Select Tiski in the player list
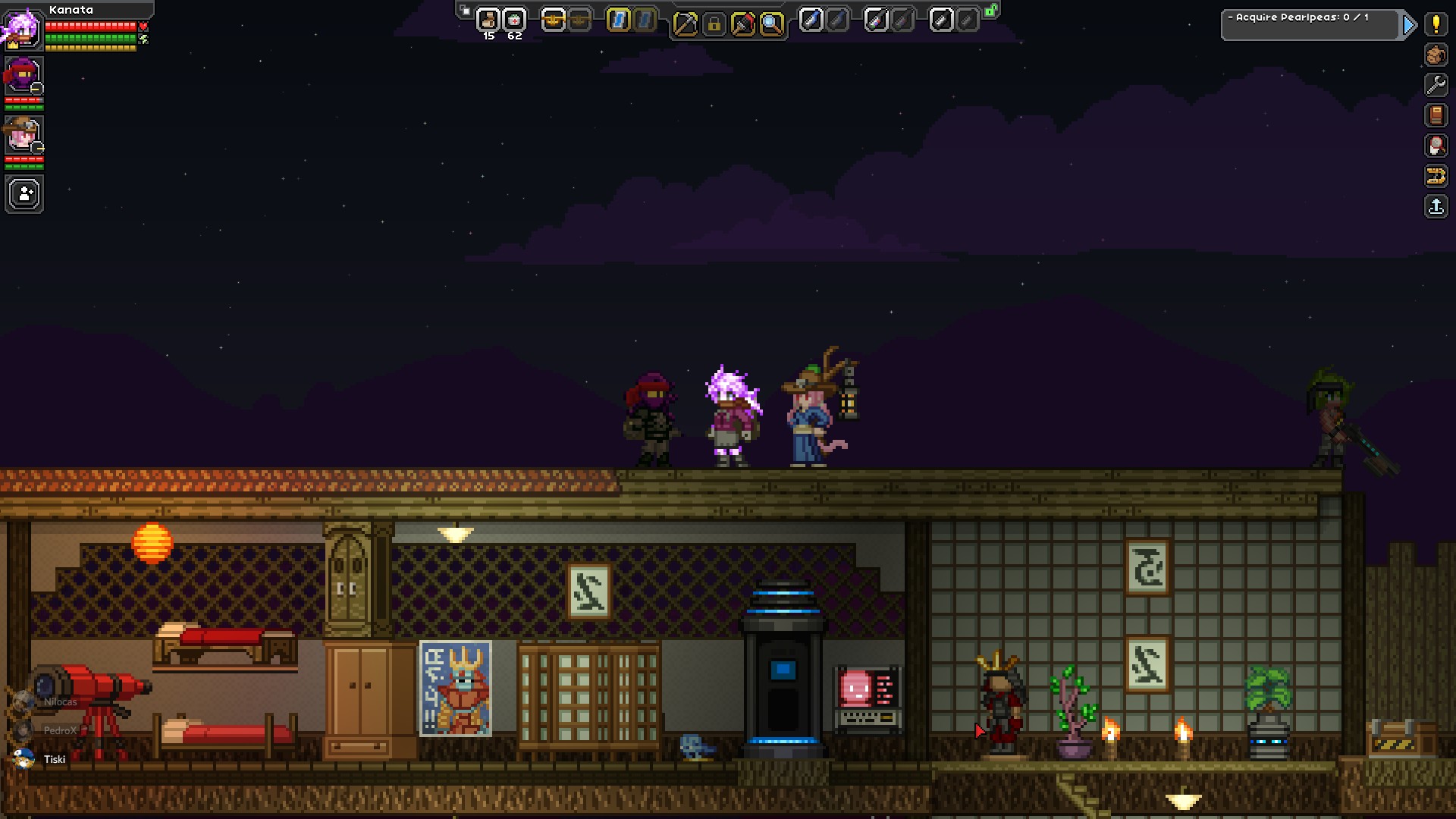The width and height of the screenshot is (1456, 819). point(53,759)
